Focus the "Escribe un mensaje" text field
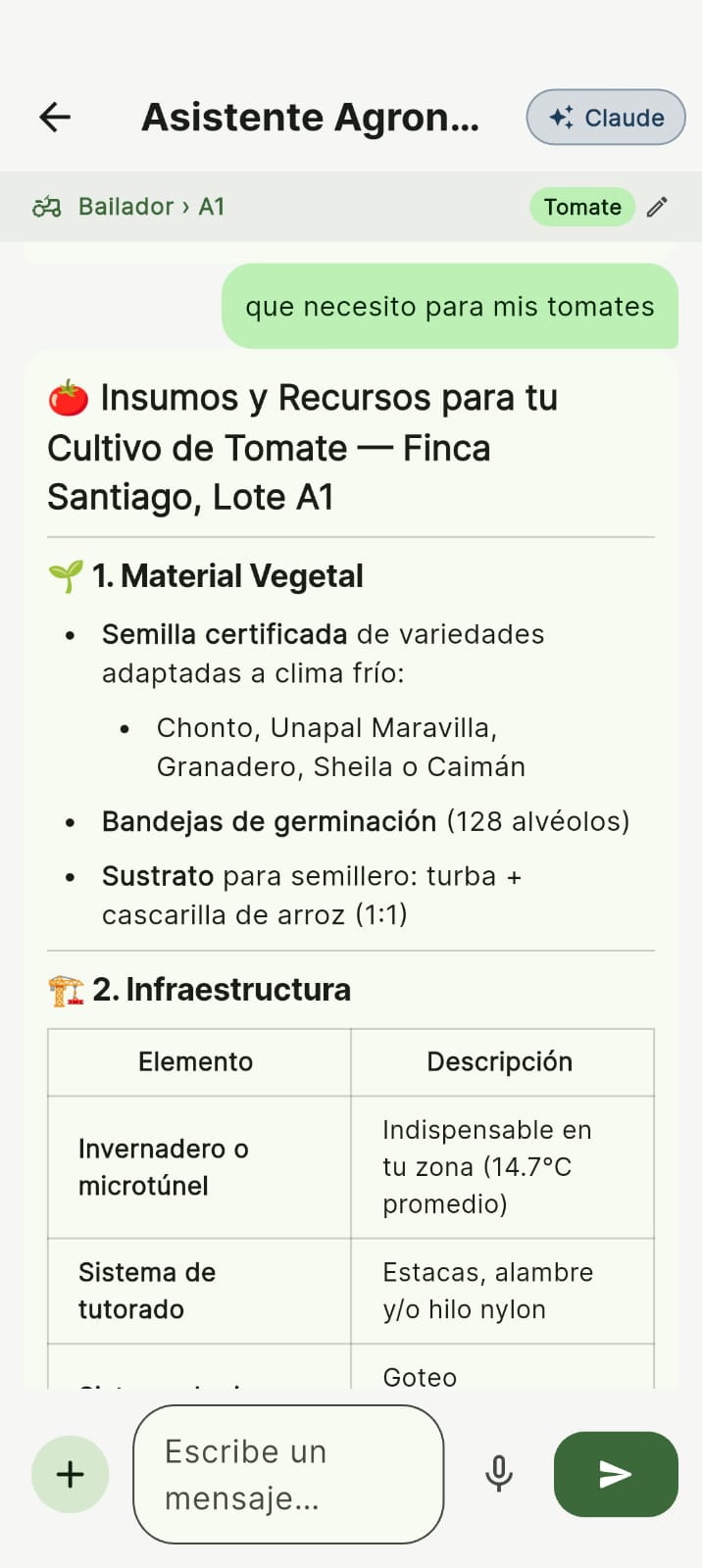This screenshot has width=702, height=1568. (288, 1474)
